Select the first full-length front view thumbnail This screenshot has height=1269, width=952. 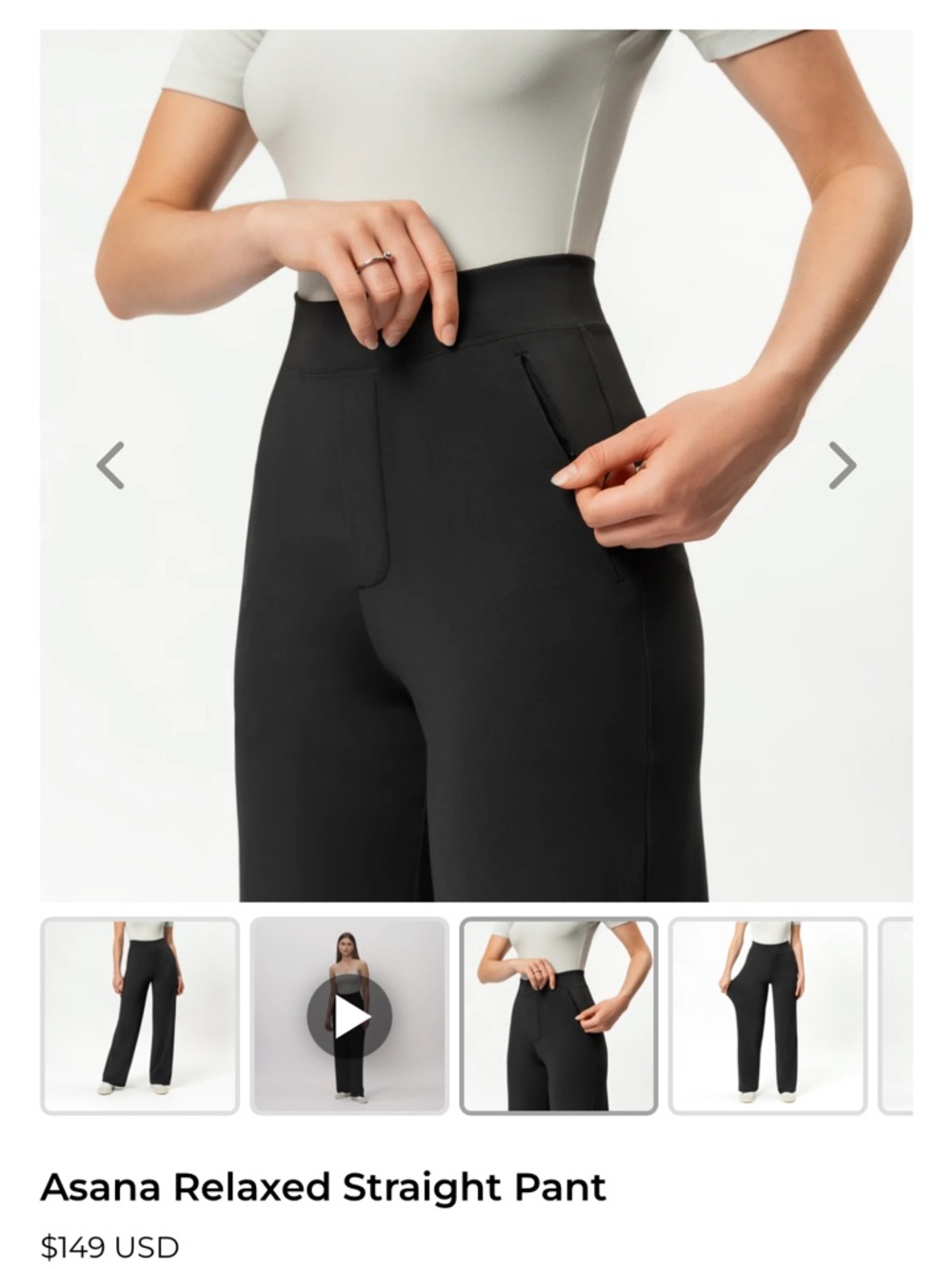click(x=140, y=1016)
